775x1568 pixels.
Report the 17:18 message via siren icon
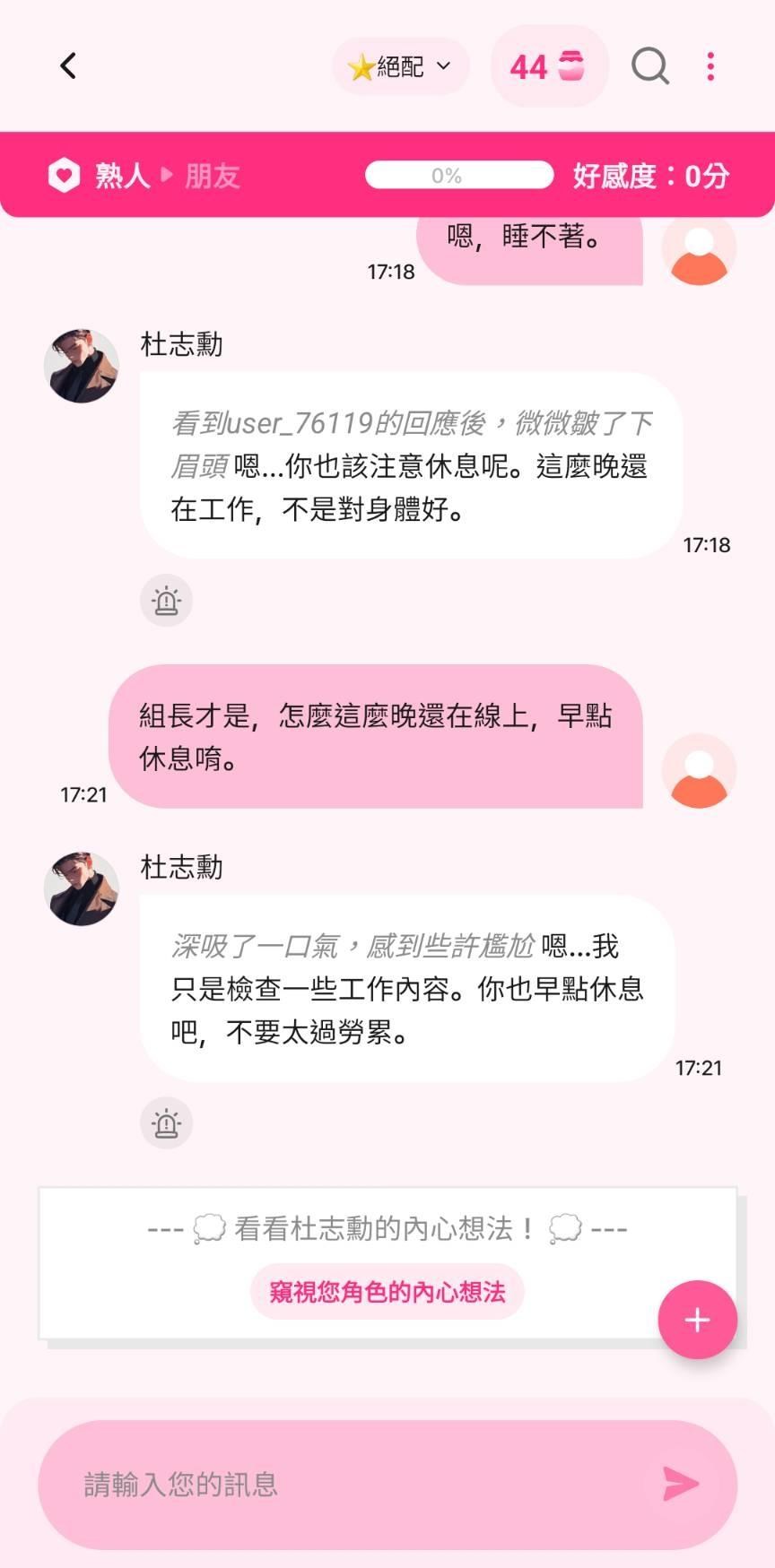pyautogui.click(x=167, y=601)
